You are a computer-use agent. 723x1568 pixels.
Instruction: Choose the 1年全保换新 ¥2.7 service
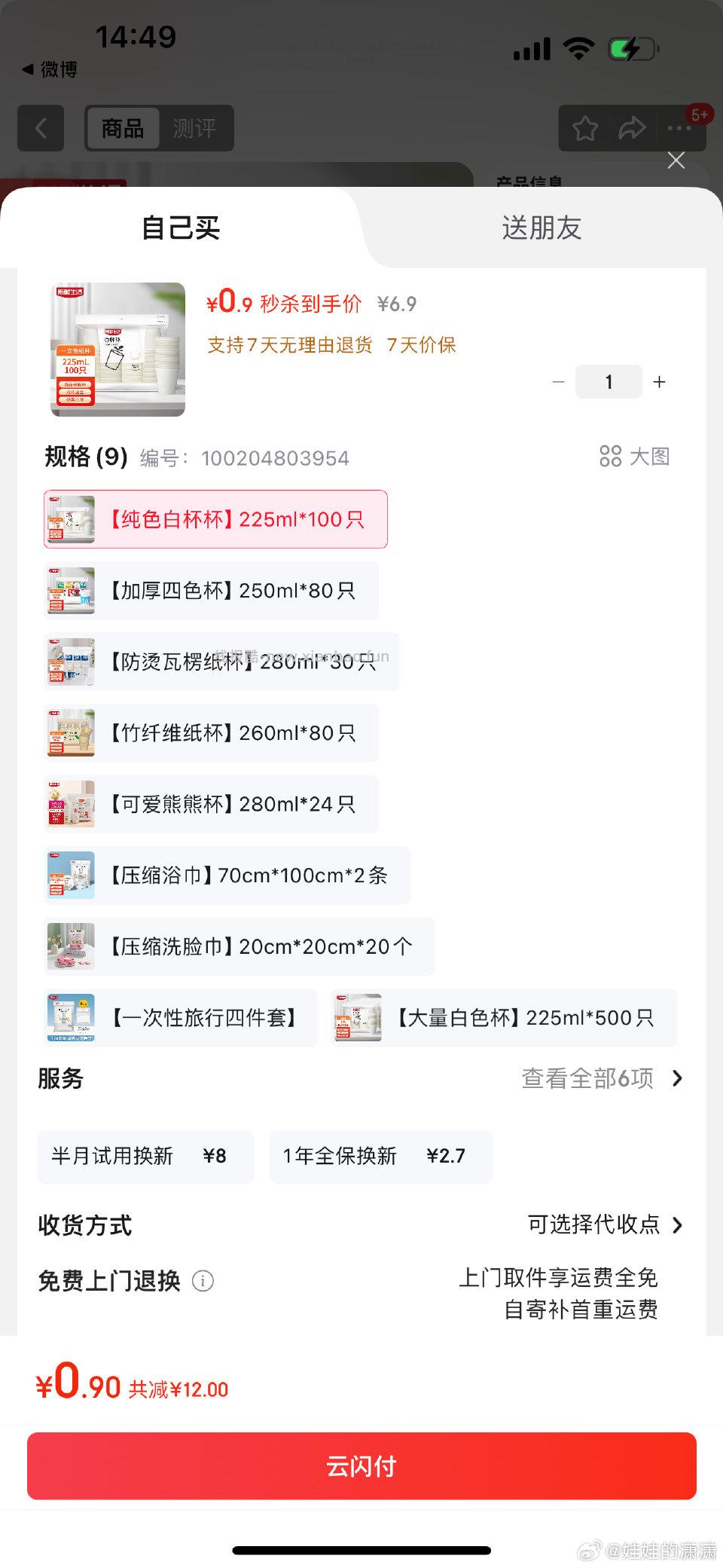pyautogui.click(x=380, y=1157)
